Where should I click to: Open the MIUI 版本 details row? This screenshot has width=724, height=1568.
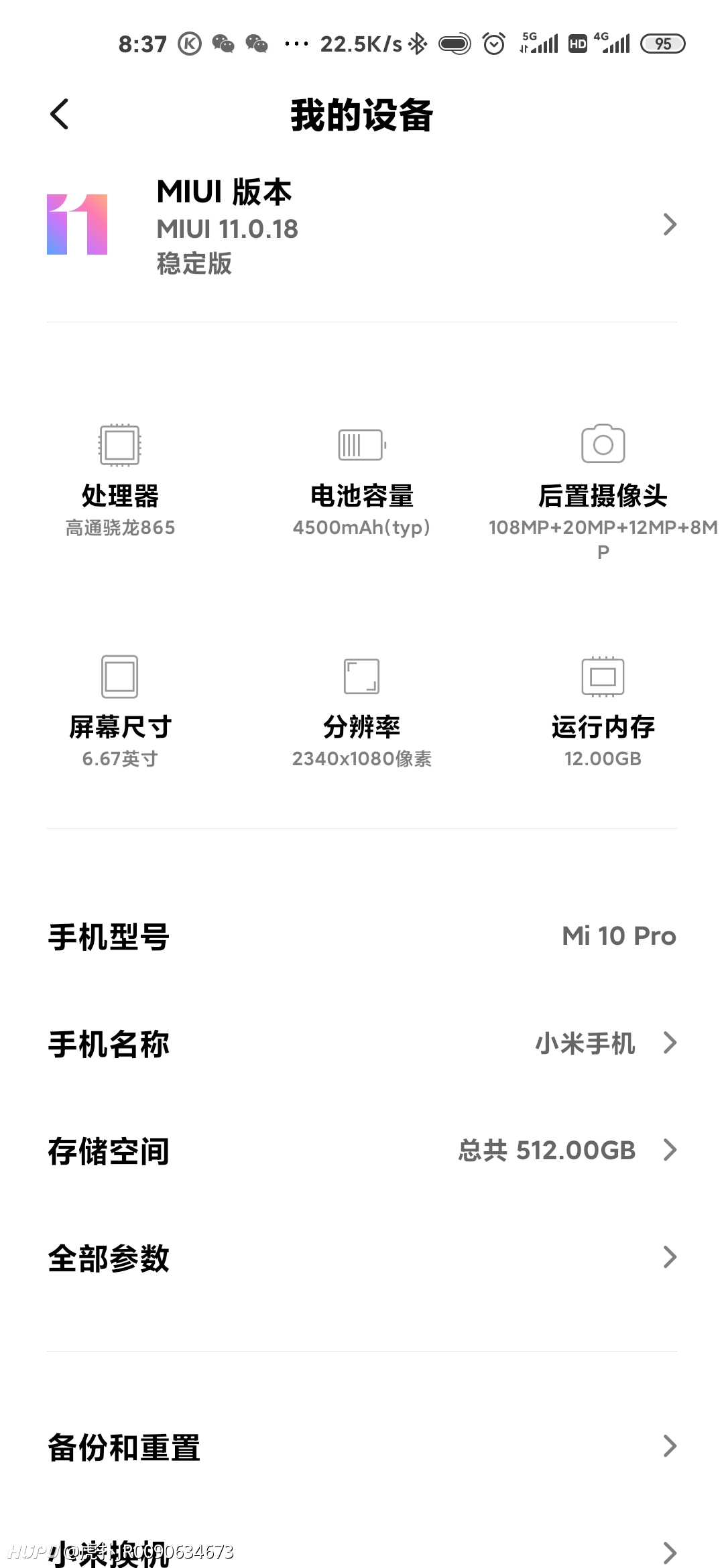[x=362, y=226]
